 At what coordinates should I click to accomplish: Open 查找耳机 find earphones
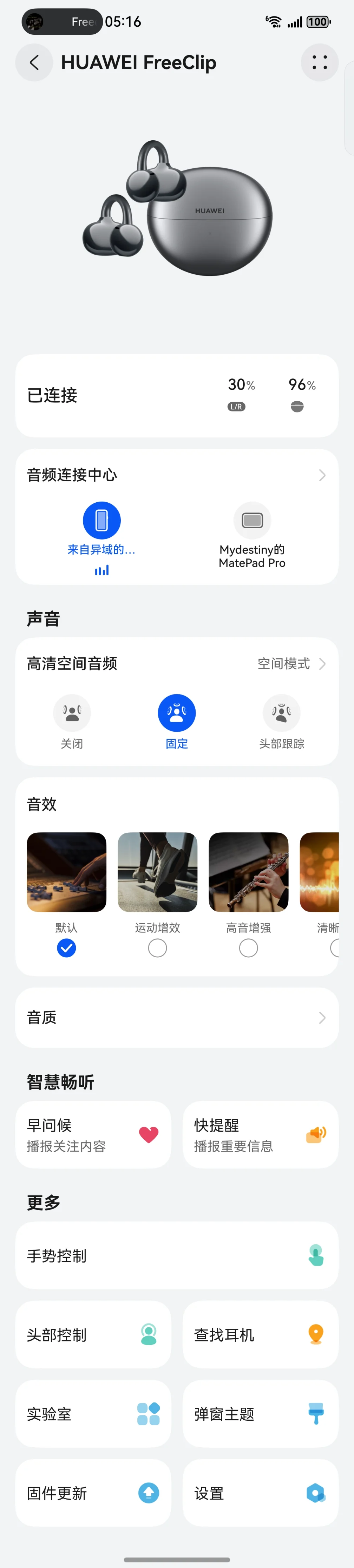pos(260,1334)
